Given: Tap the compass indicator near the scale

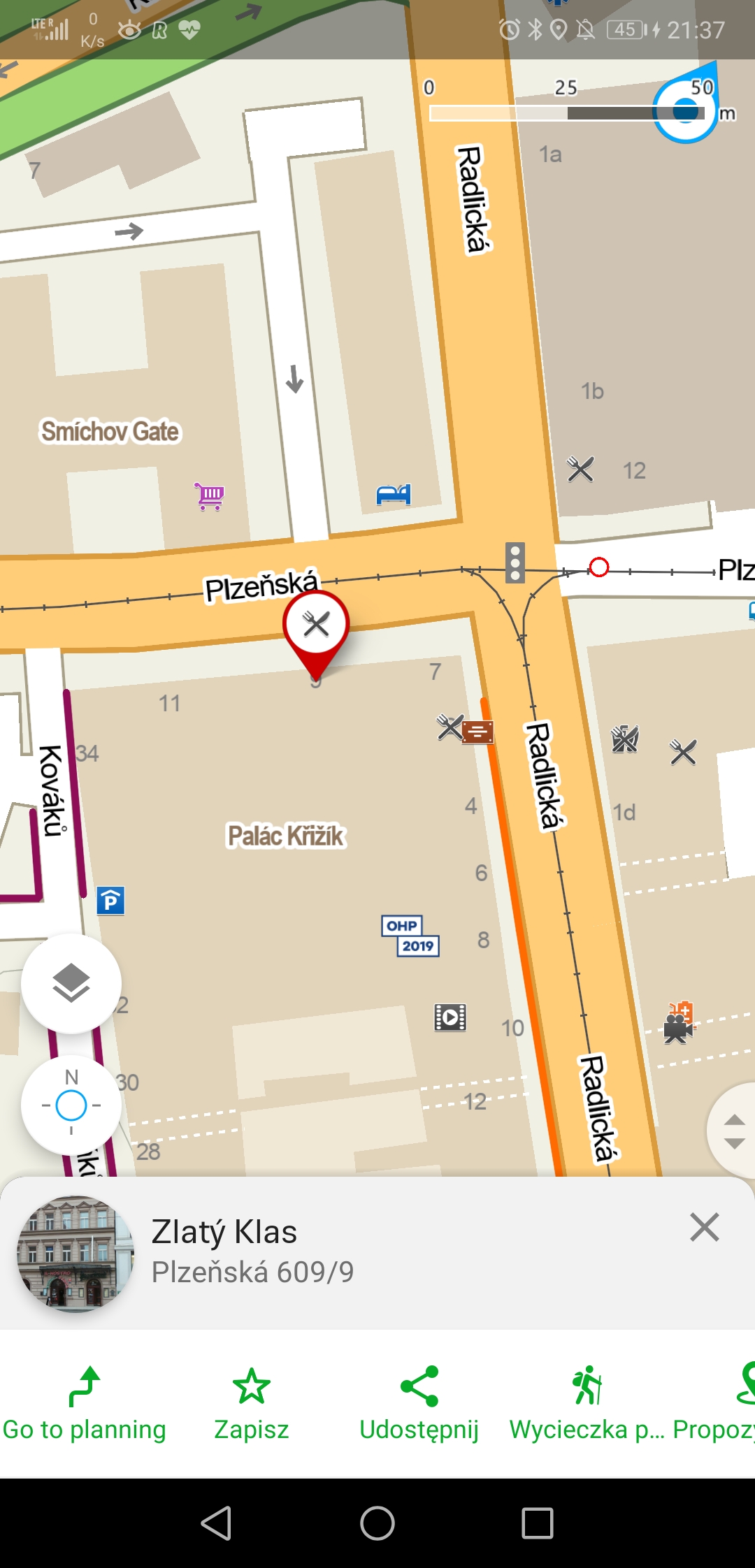Looking at the screenshot, I should pos(686,109).
